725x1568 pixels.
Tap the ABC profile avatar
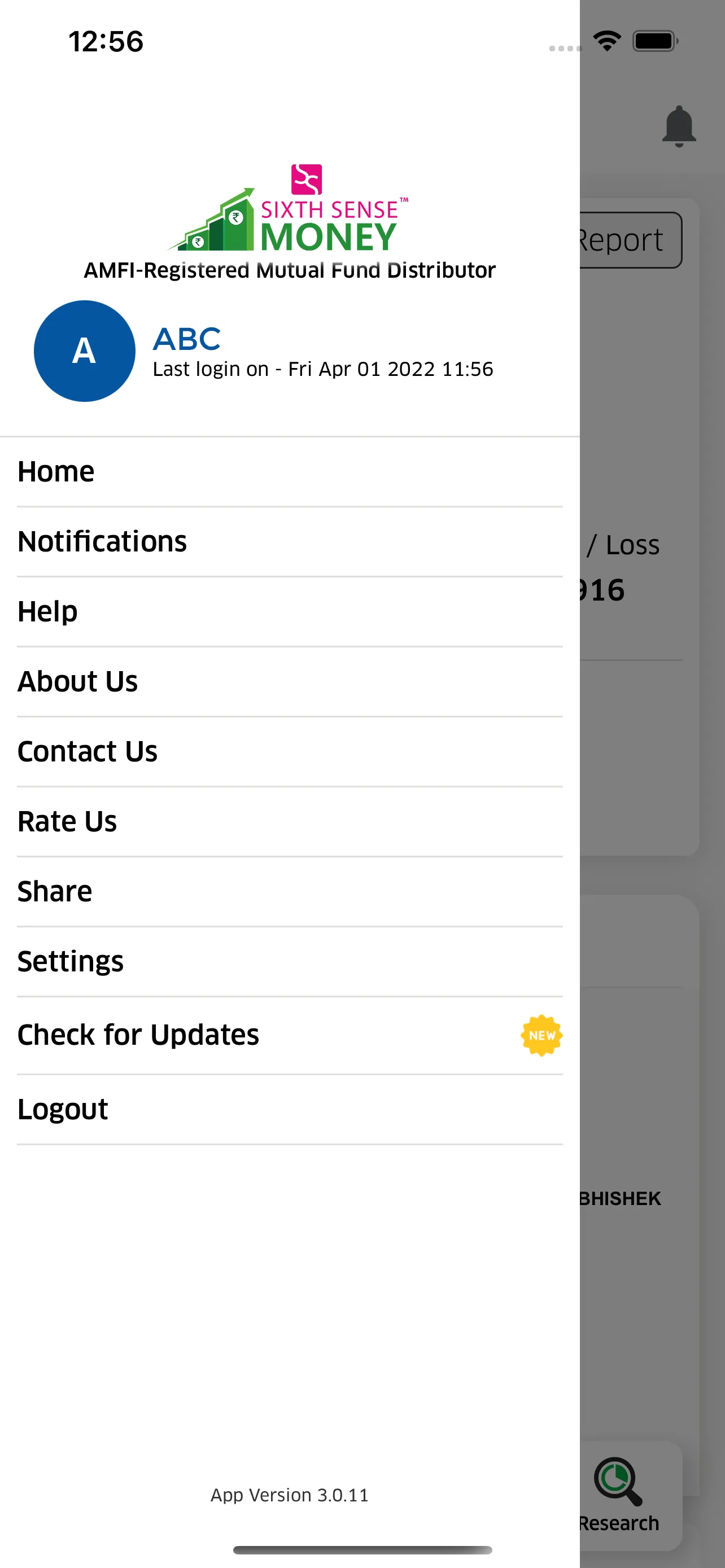point(85,351)
